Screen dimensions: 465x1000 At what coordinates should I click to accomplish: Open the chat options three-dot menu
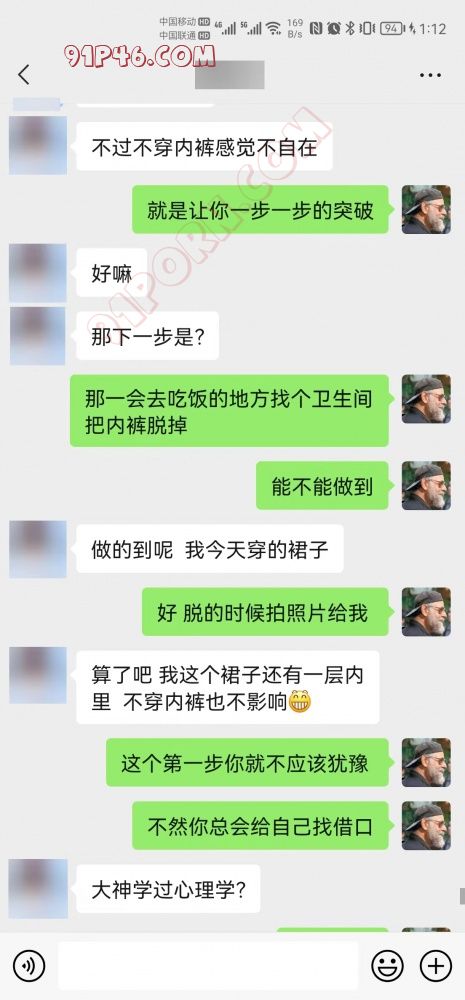pos(430,75)
